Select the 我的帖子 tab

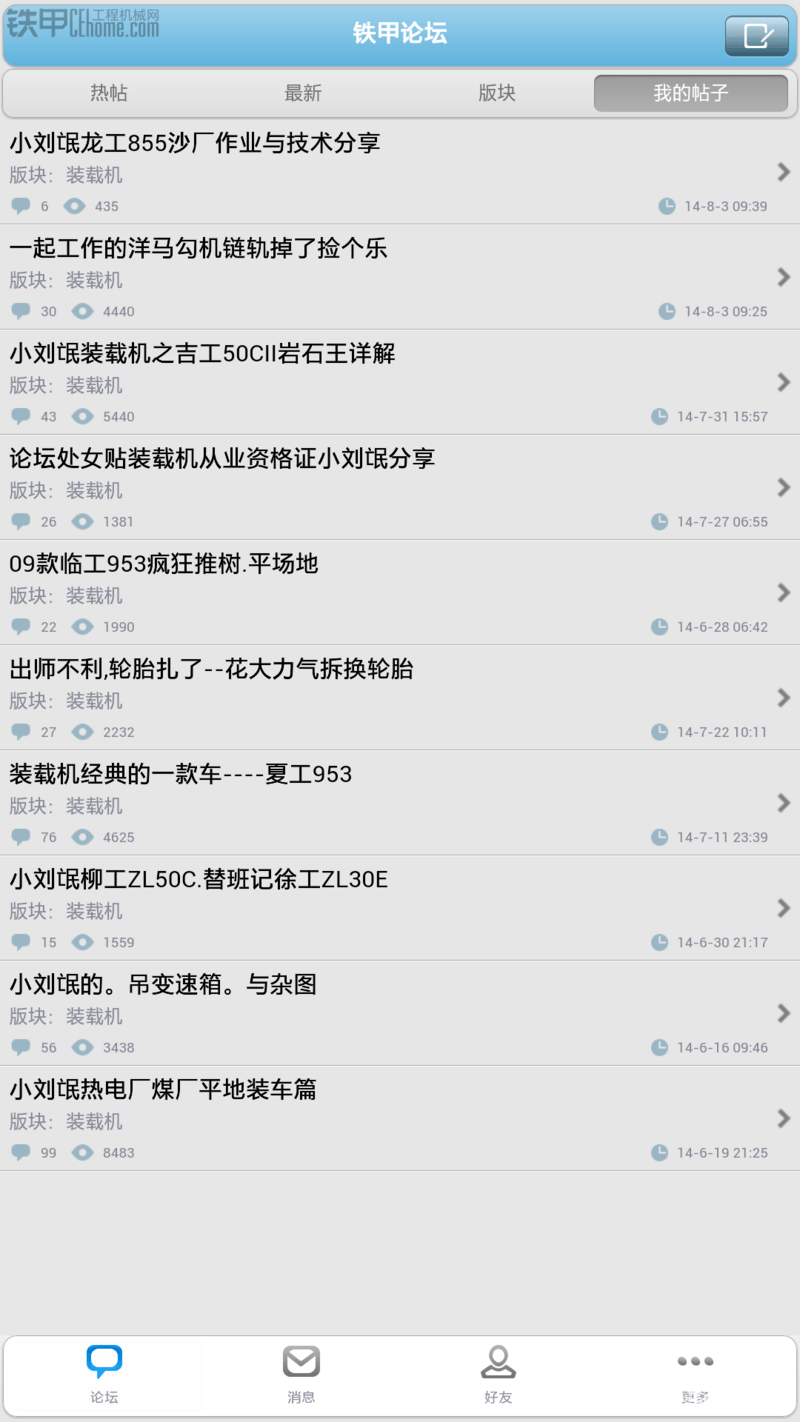pos(691,94)
